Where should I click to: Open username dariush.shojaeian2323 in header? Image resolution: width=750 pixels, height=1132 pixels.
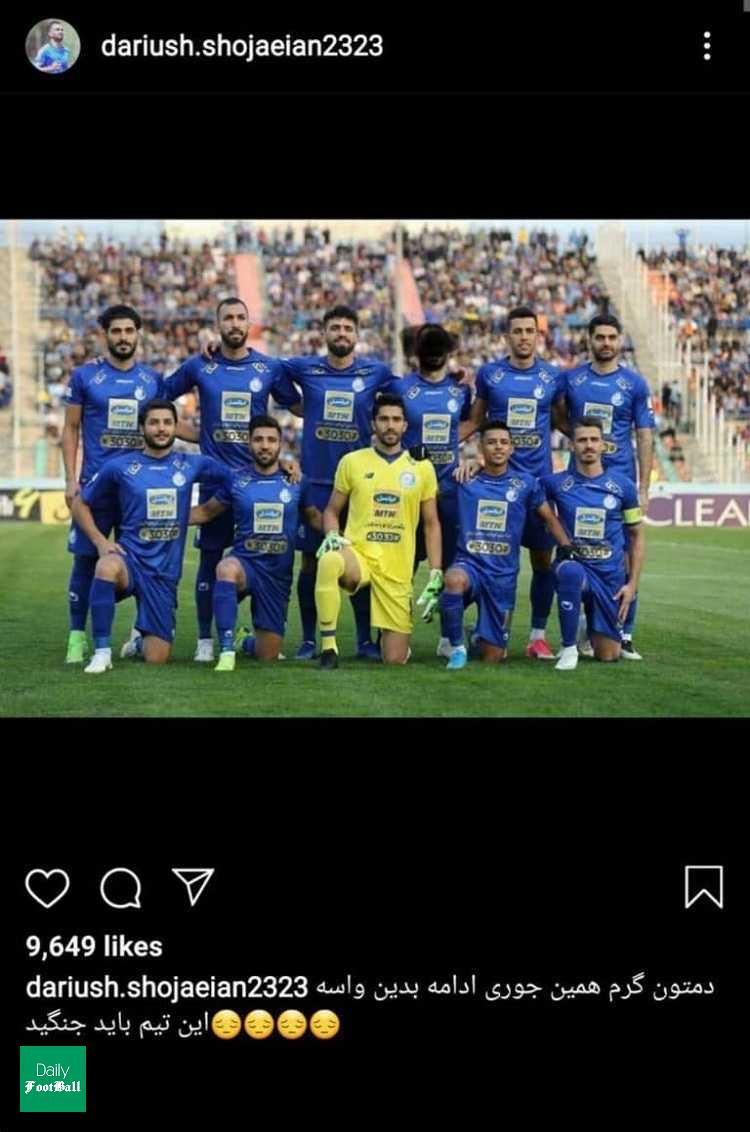coord(241,46)
